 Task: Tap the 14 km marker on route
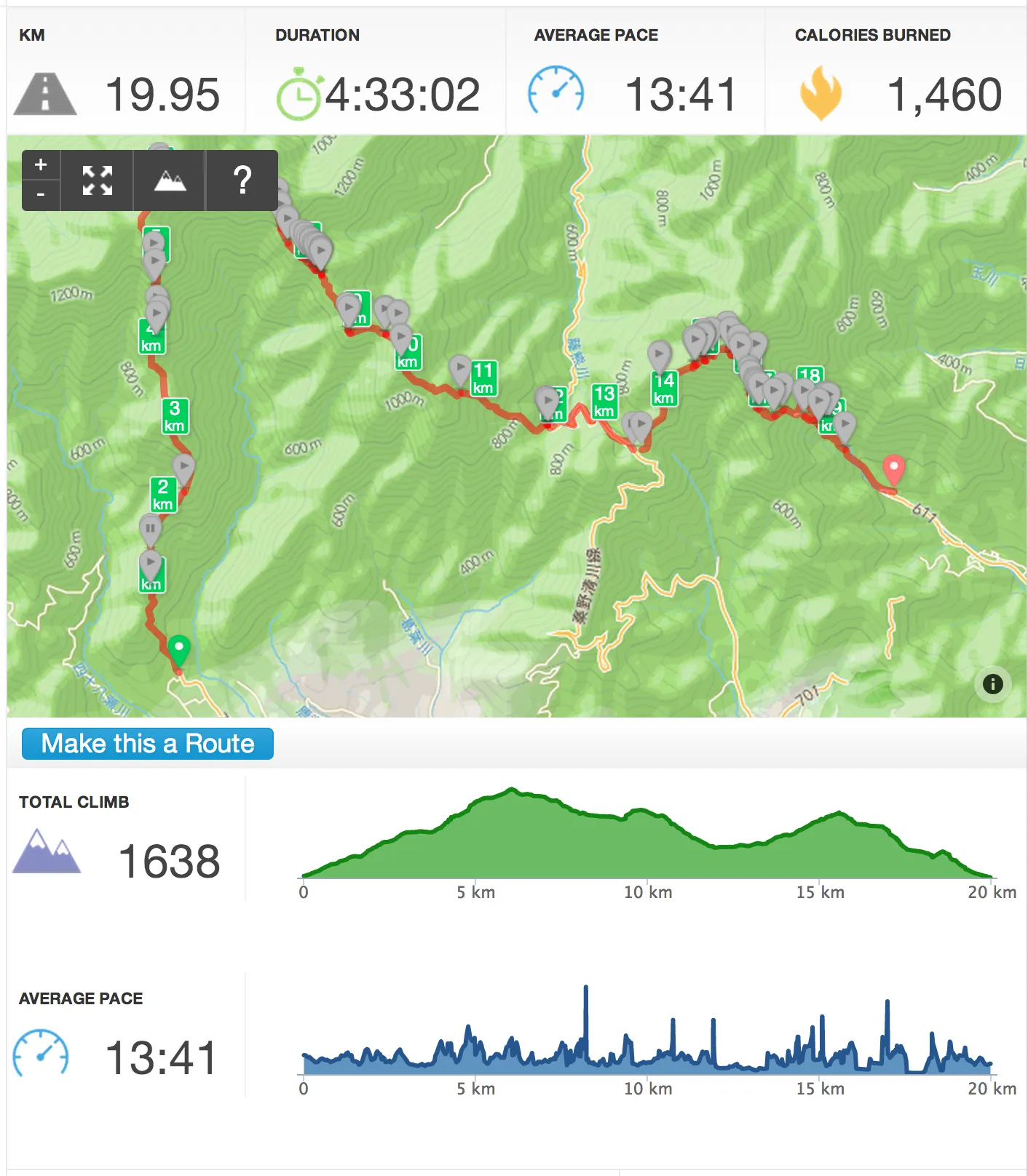pyautogui.click(x=663, y=389)
